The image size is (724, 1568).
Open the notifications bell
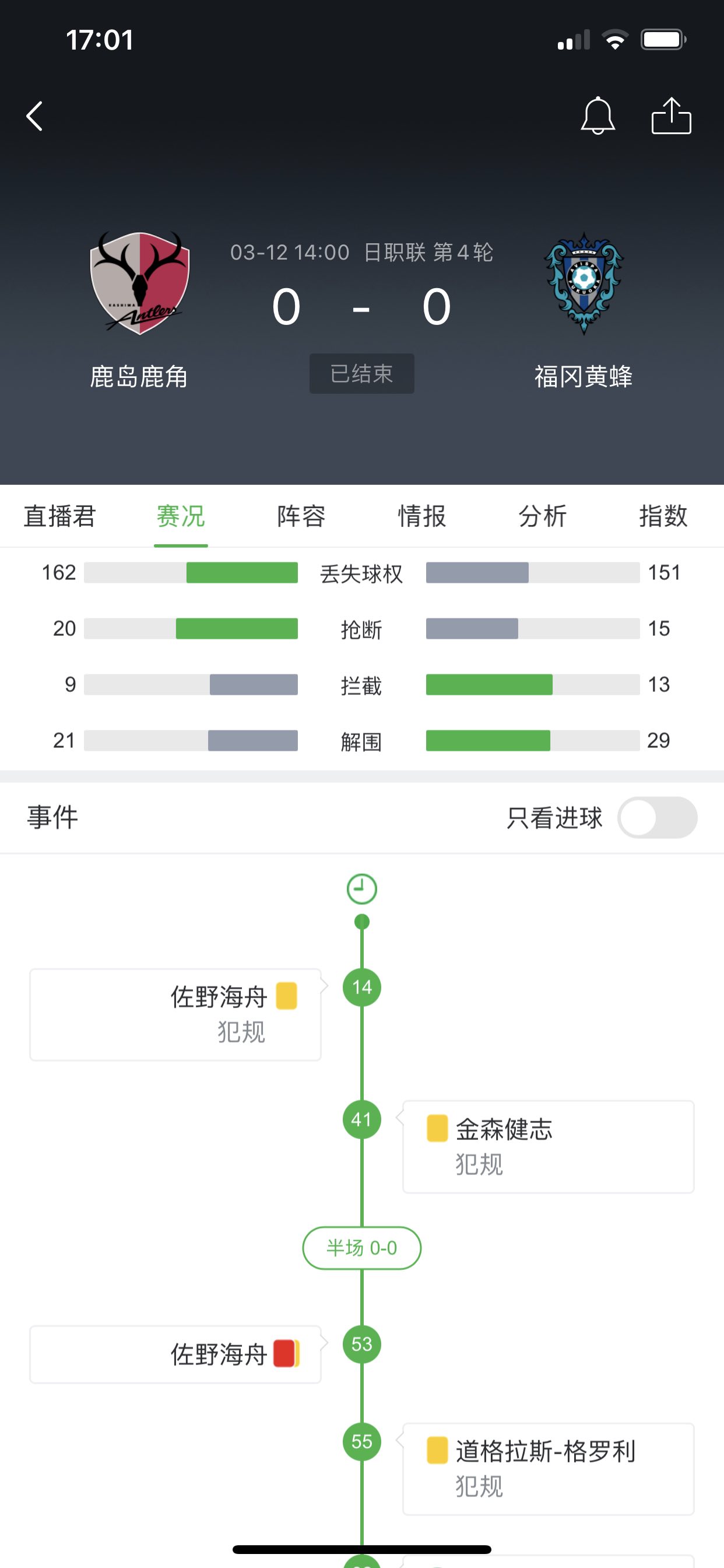[598, 115]
